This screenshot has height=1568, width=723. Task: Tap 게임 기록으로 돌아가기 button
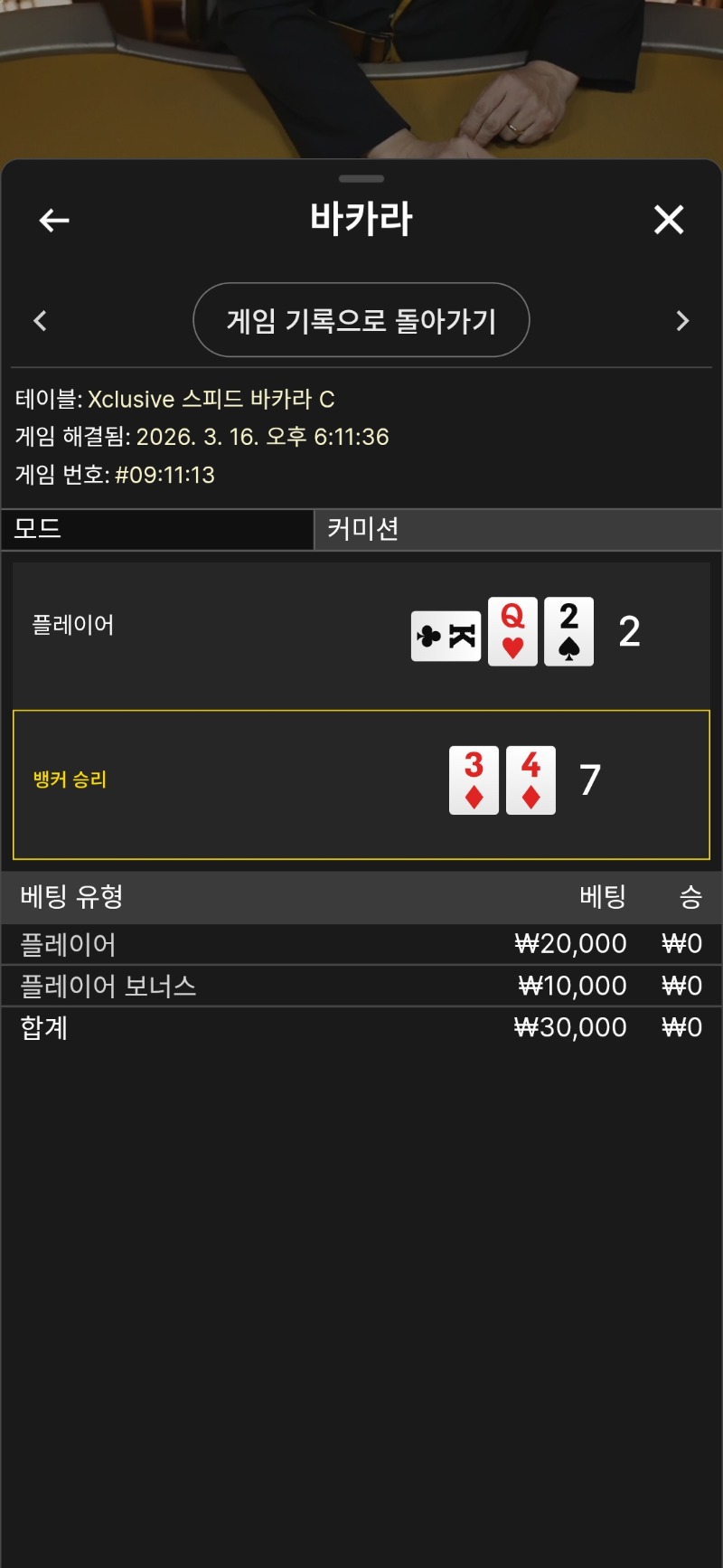[x=361, y=320]
